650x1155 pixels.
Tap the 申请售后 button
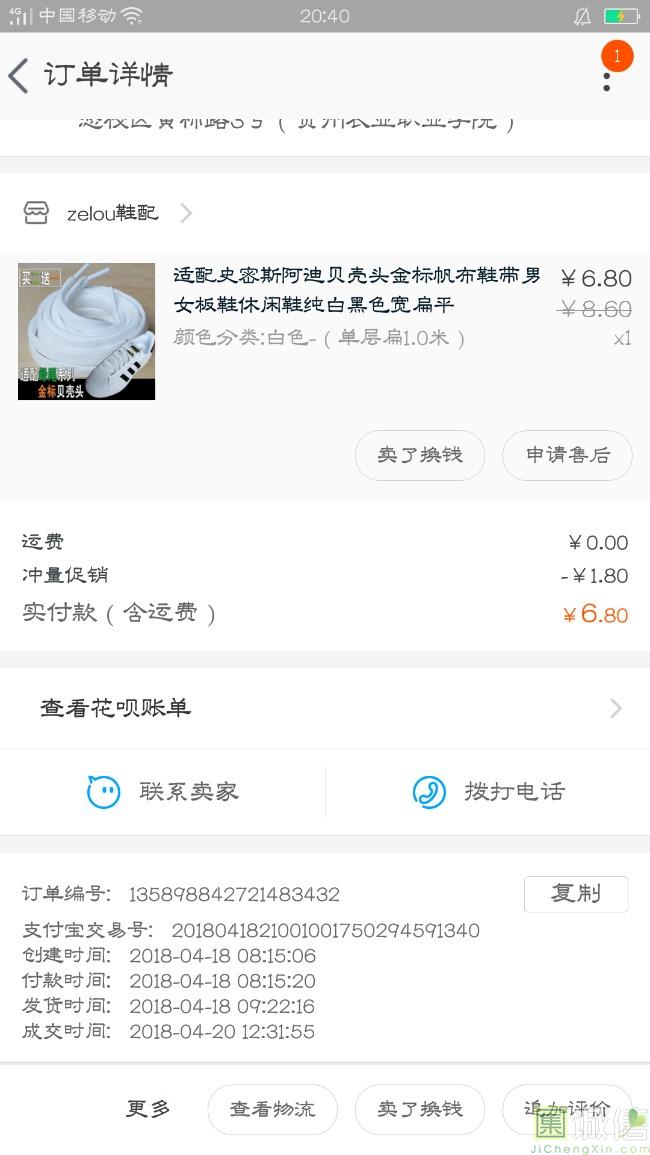coord(567,455)
